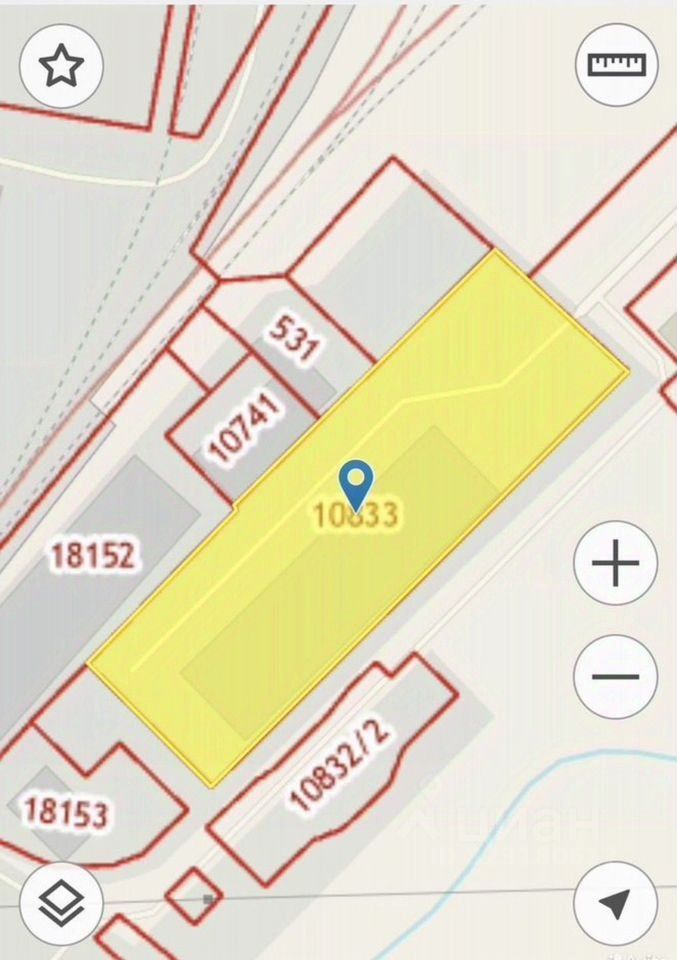Add this parcel to favorites with the star
677x960 pixels.
coord(61,66)
